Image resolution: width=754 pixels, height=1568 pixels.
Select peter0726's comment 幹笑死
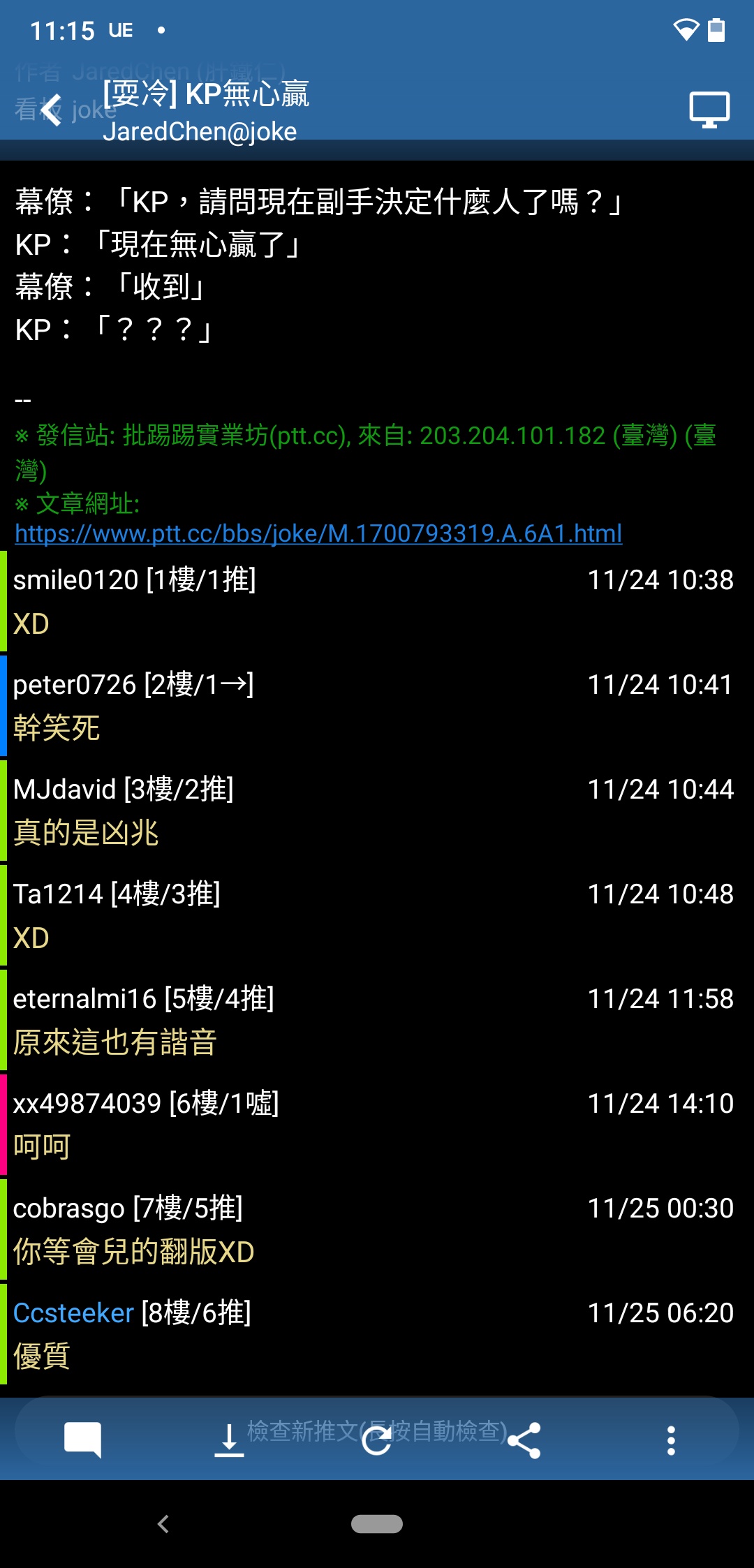click(x=377, y=707)
